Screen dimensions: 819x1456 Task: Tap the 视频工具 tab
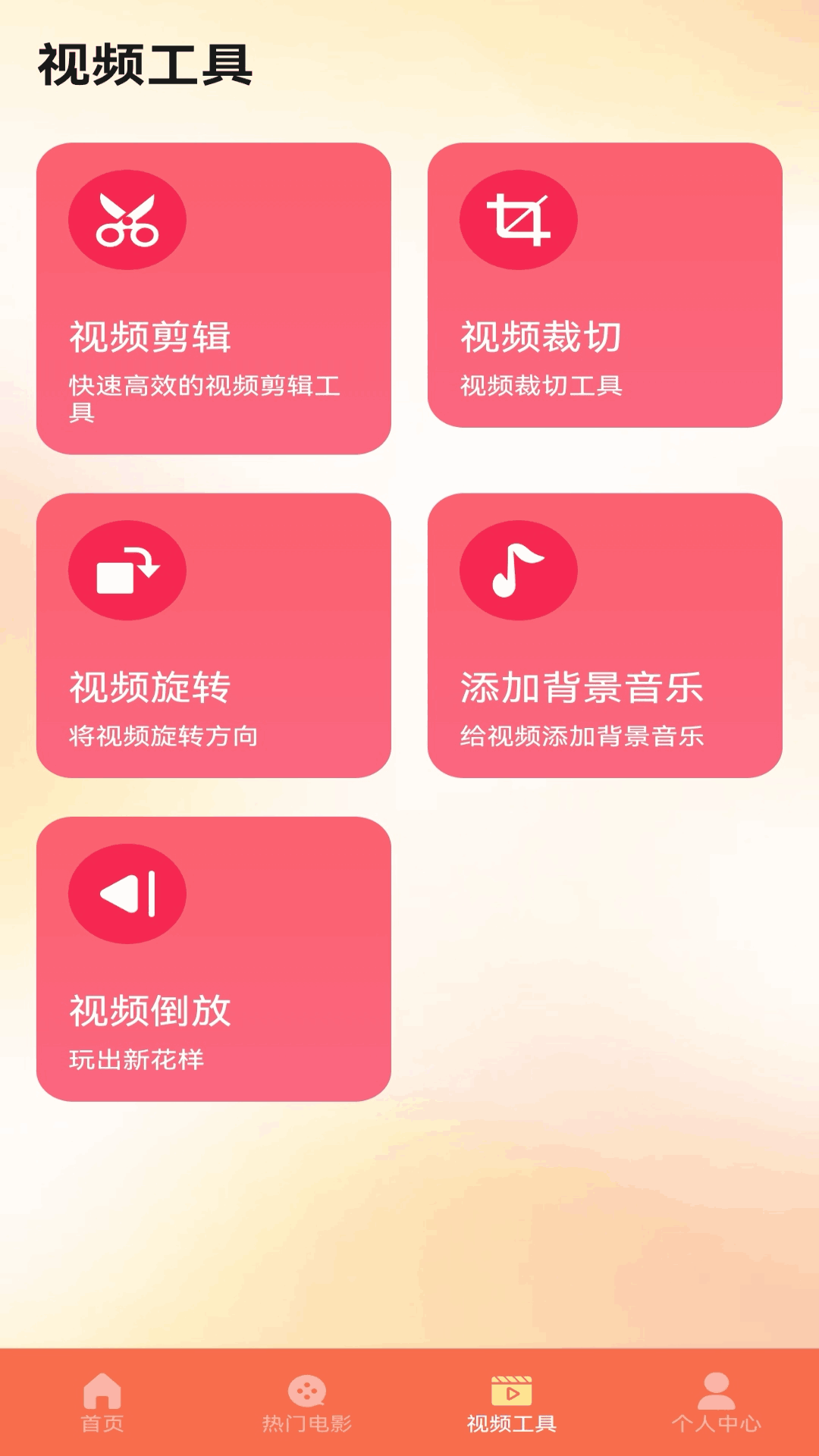(x=512, y=1403)
